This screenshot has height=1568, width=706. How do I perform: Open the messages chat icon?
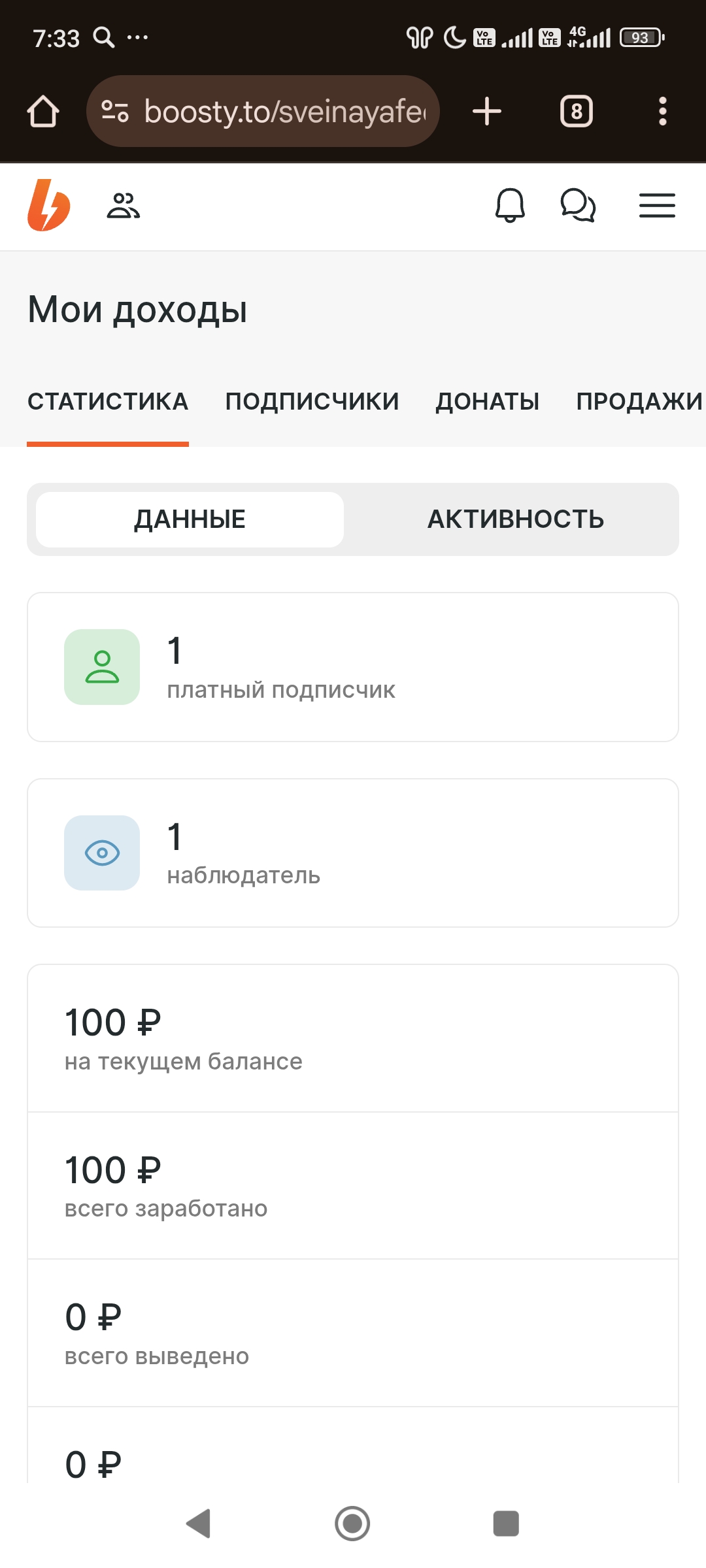[578, 206]
